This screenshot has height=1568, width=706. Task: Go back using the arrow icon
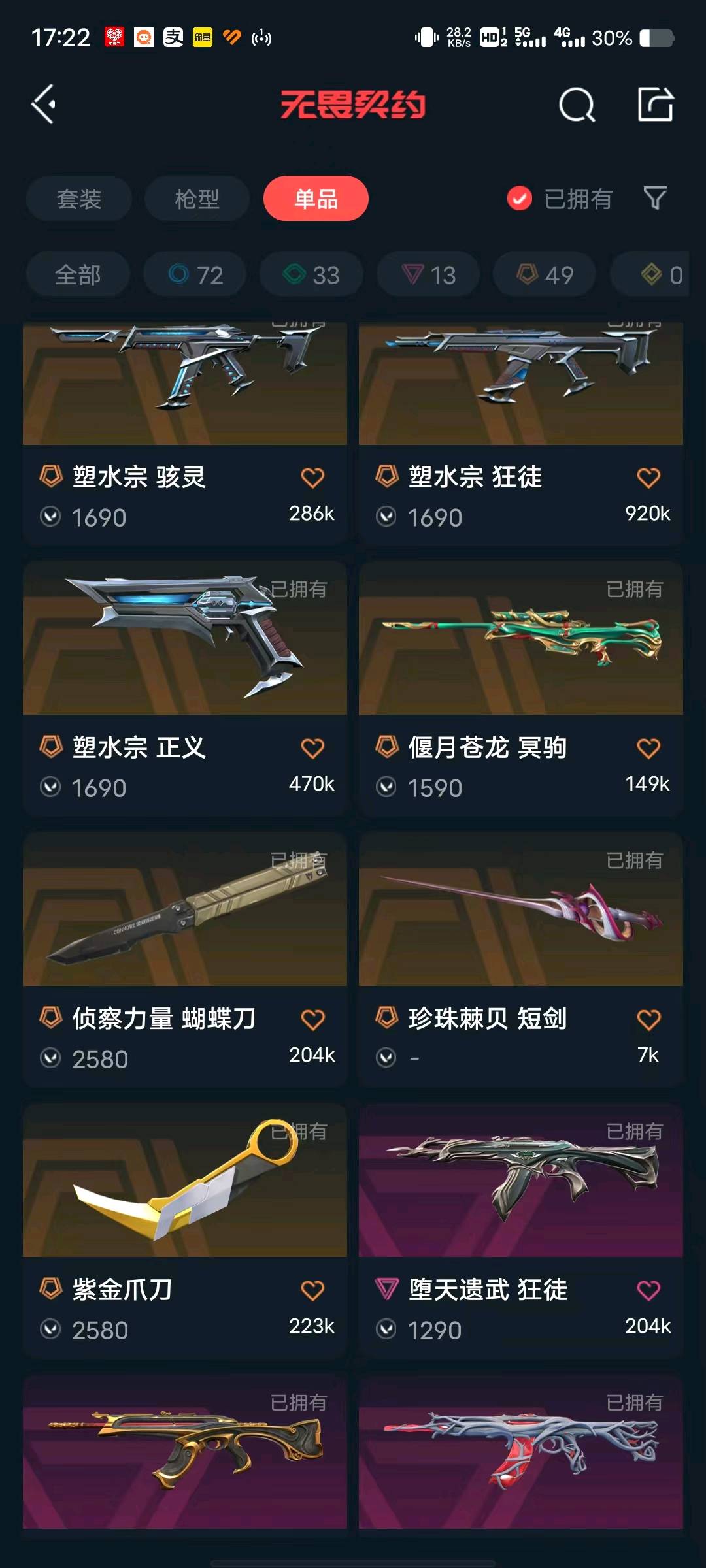(x=44, y=105)
